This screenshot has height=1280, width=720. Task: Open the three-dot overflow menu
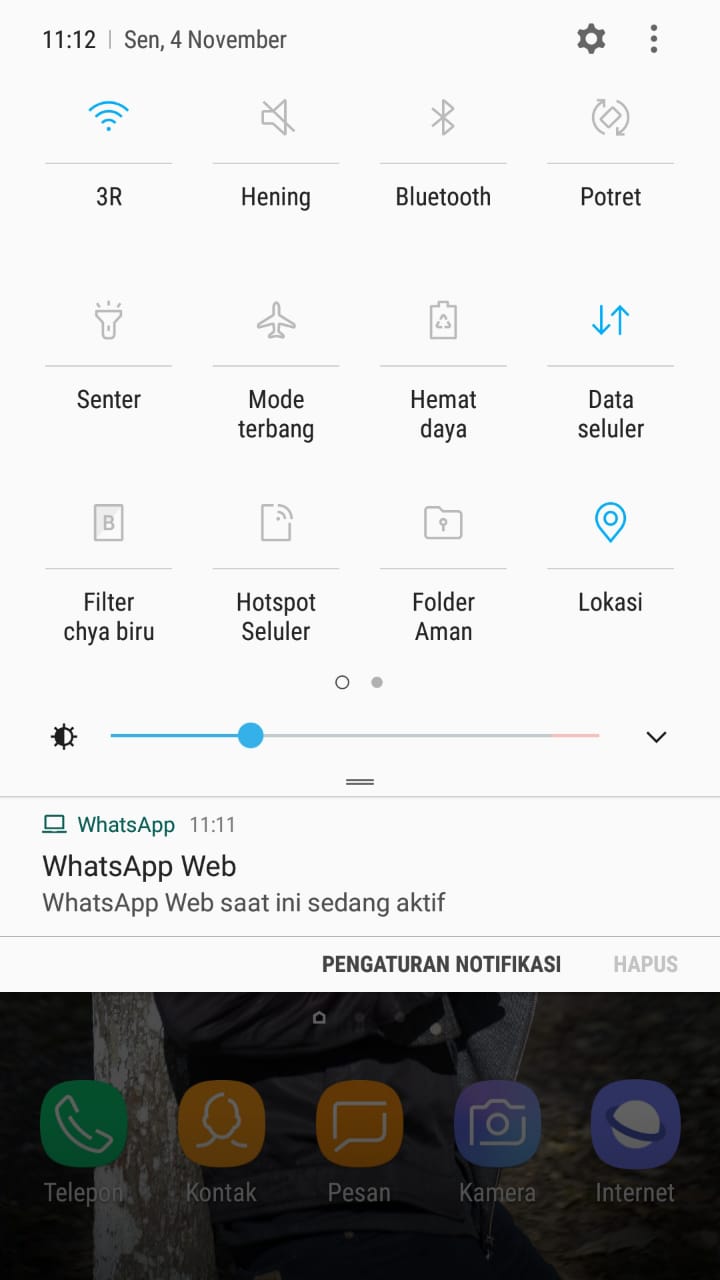[x=654, y=40]
